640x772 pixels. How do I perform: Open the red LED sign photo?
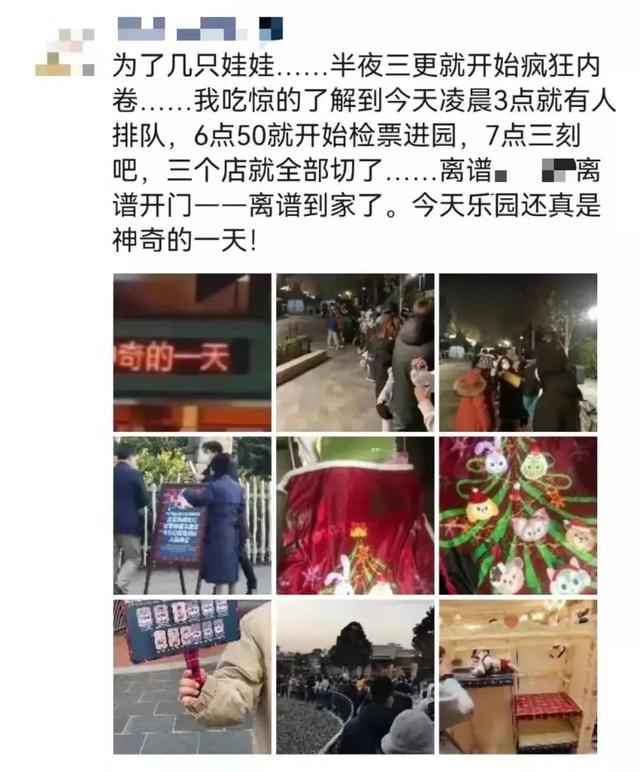[191, 352]
